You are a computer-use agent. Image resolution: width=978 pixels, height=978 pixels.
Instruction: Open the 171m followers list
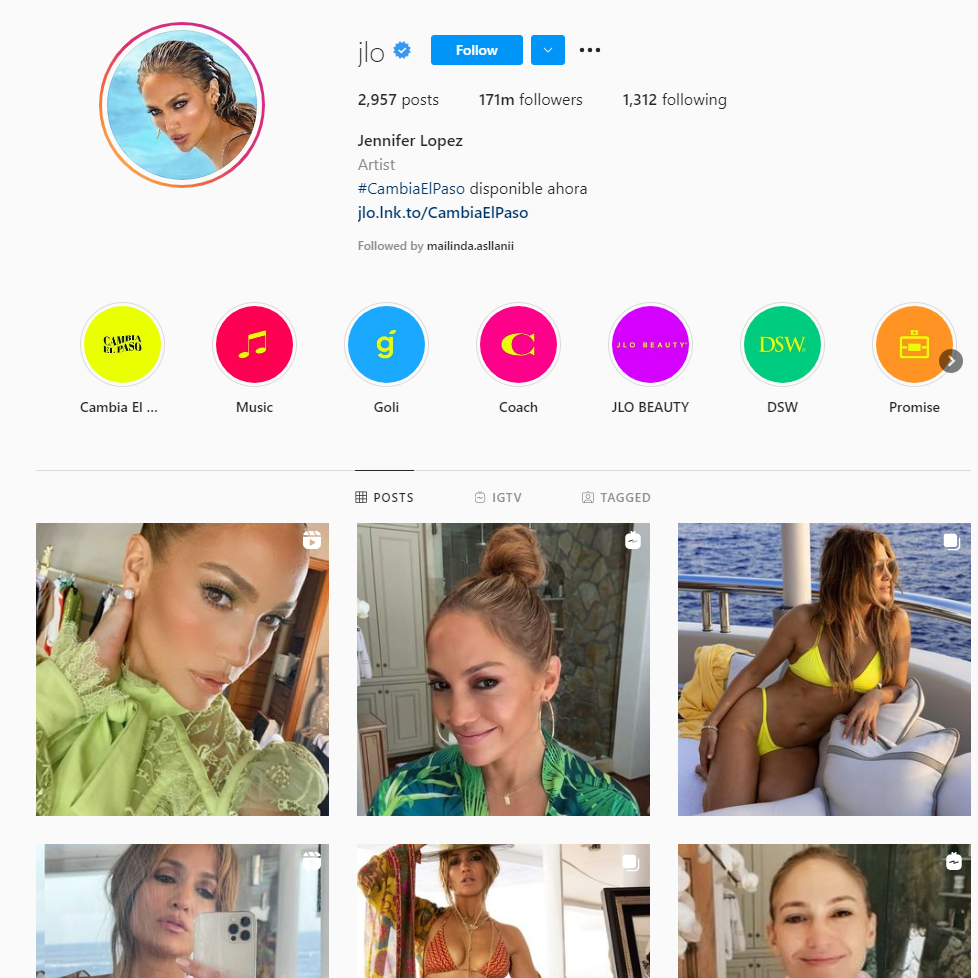point(530,100)
